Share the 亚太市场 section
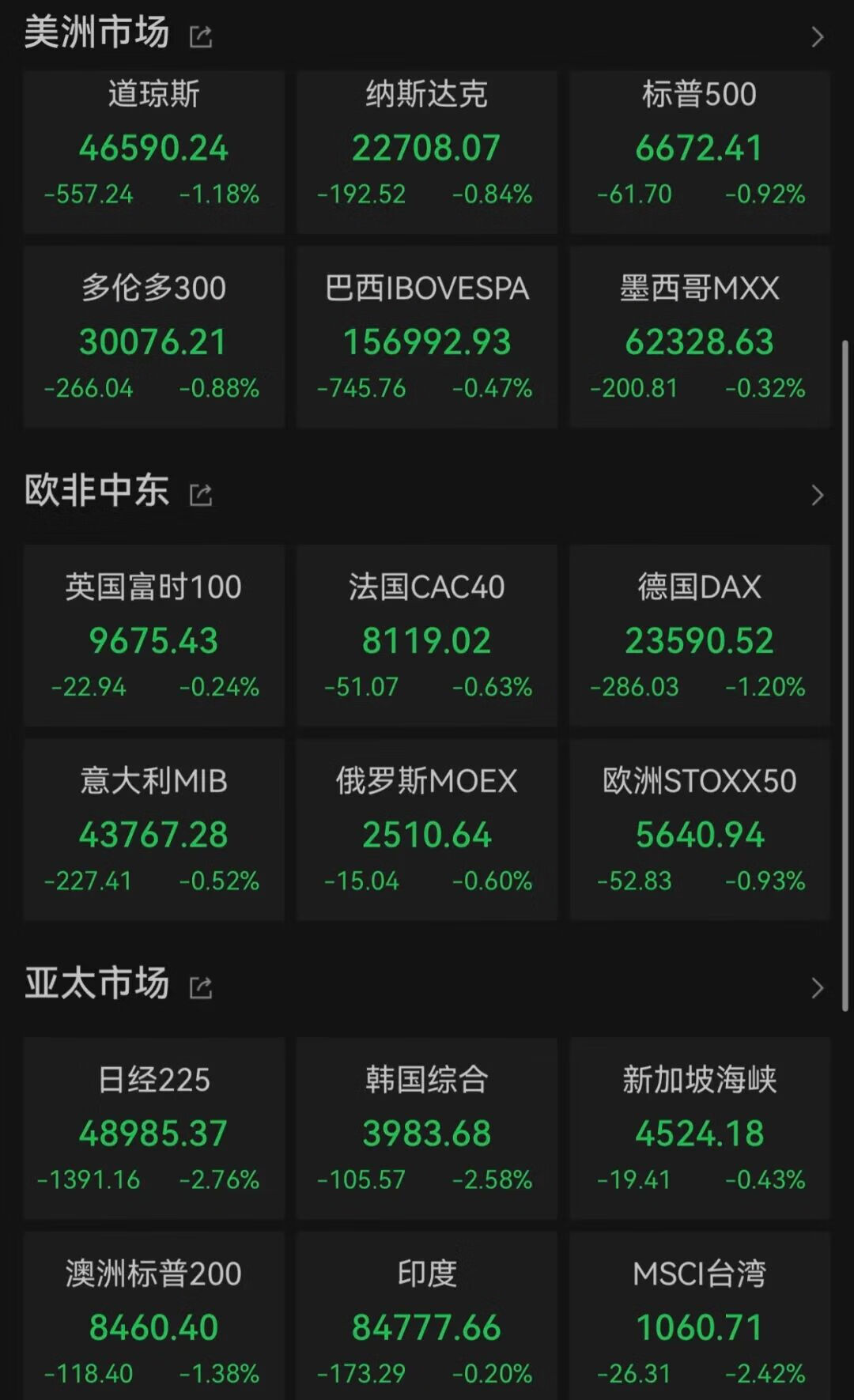Screen dimensions: 854x1400 pos(201,987)
